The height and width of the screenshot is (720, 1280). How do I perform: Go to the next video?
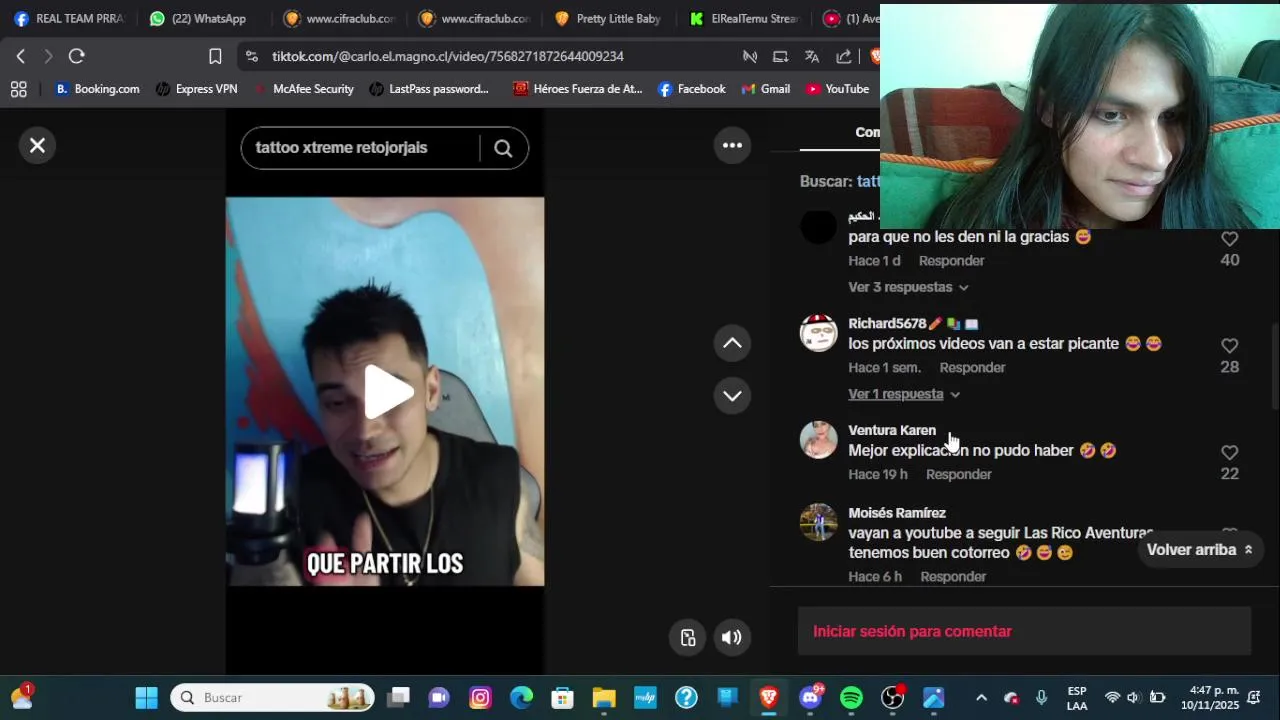(x=732, y=395)
